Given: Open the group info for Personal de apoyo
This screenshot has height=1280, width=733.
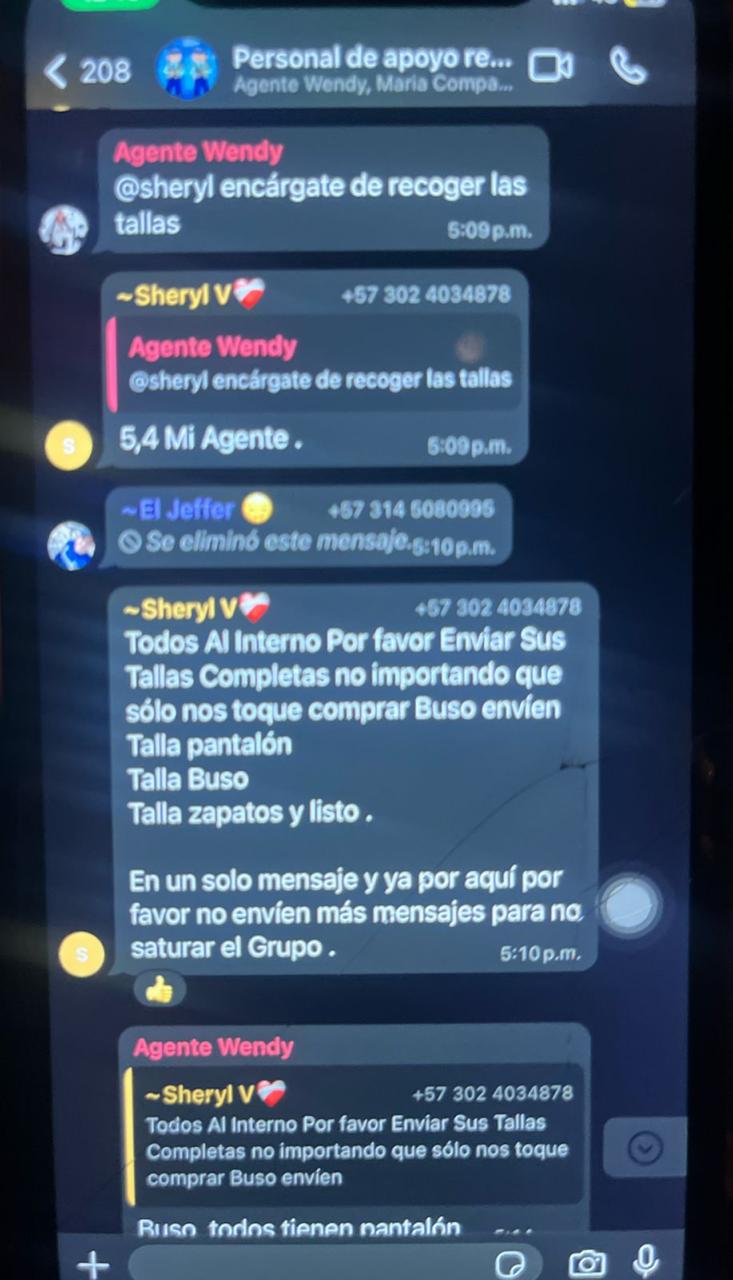Looking at the screenshot, I should tap(370, 68).
